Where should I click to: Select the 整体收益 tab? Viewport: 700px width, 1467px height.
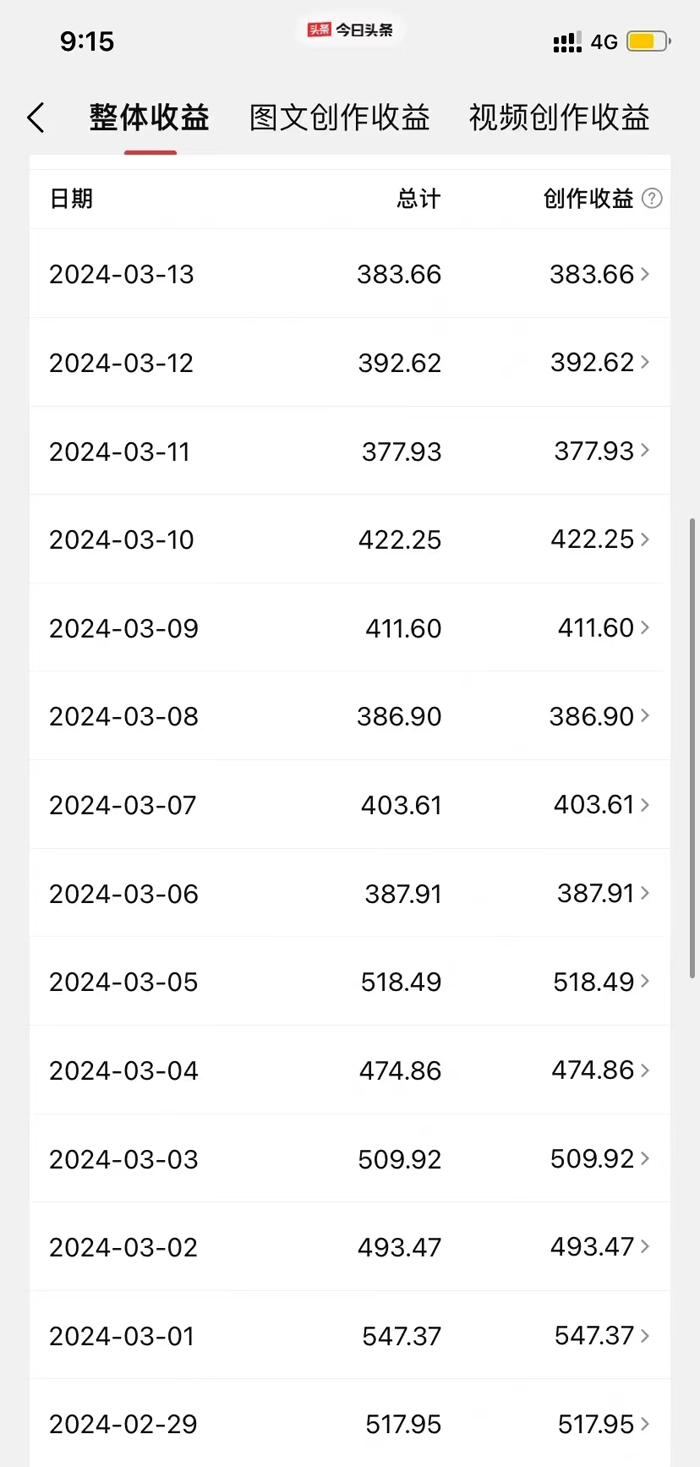[x=149, y=118]
